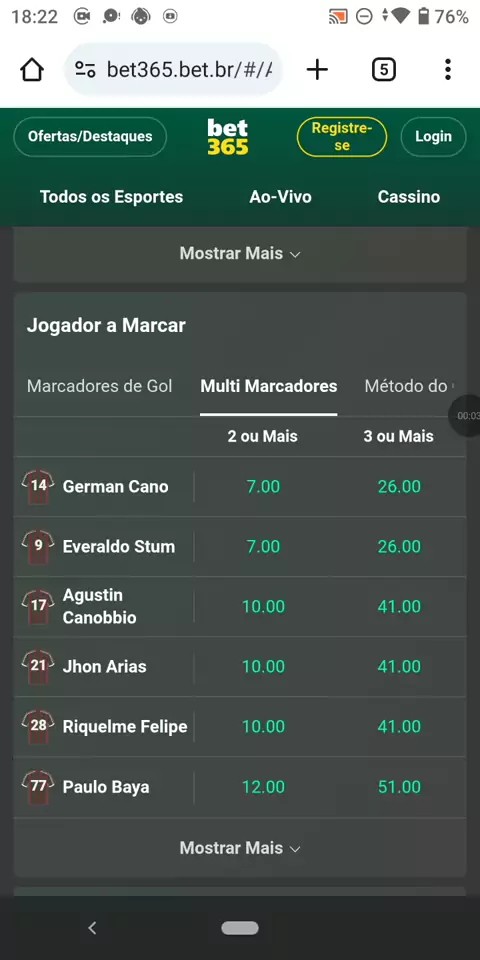Expand Mostrar Mais below Paulo Baya
480x960 pixels.
(240, 848)
